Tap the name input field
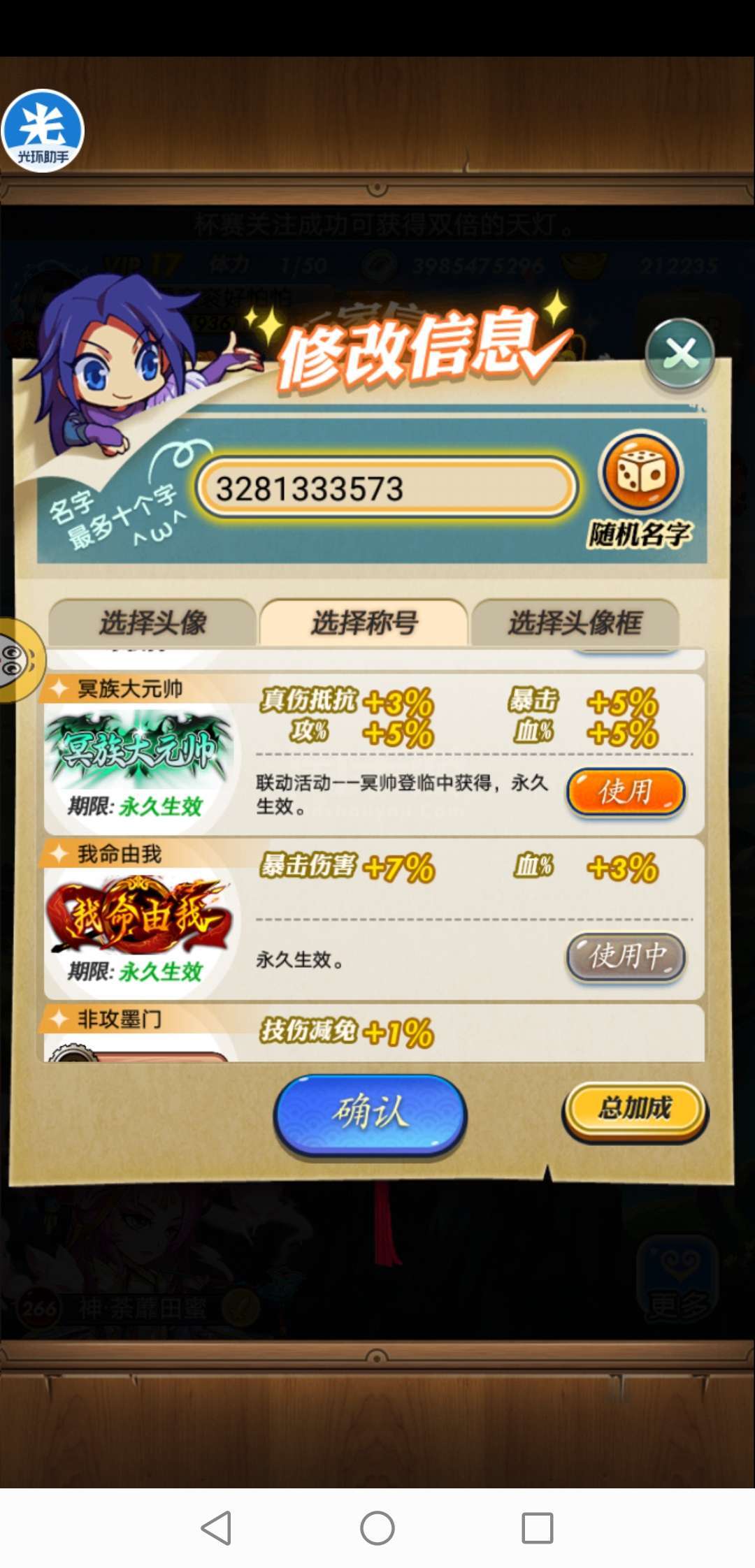This screenshot has height=1568, width=755. click(x=387, y=488)
